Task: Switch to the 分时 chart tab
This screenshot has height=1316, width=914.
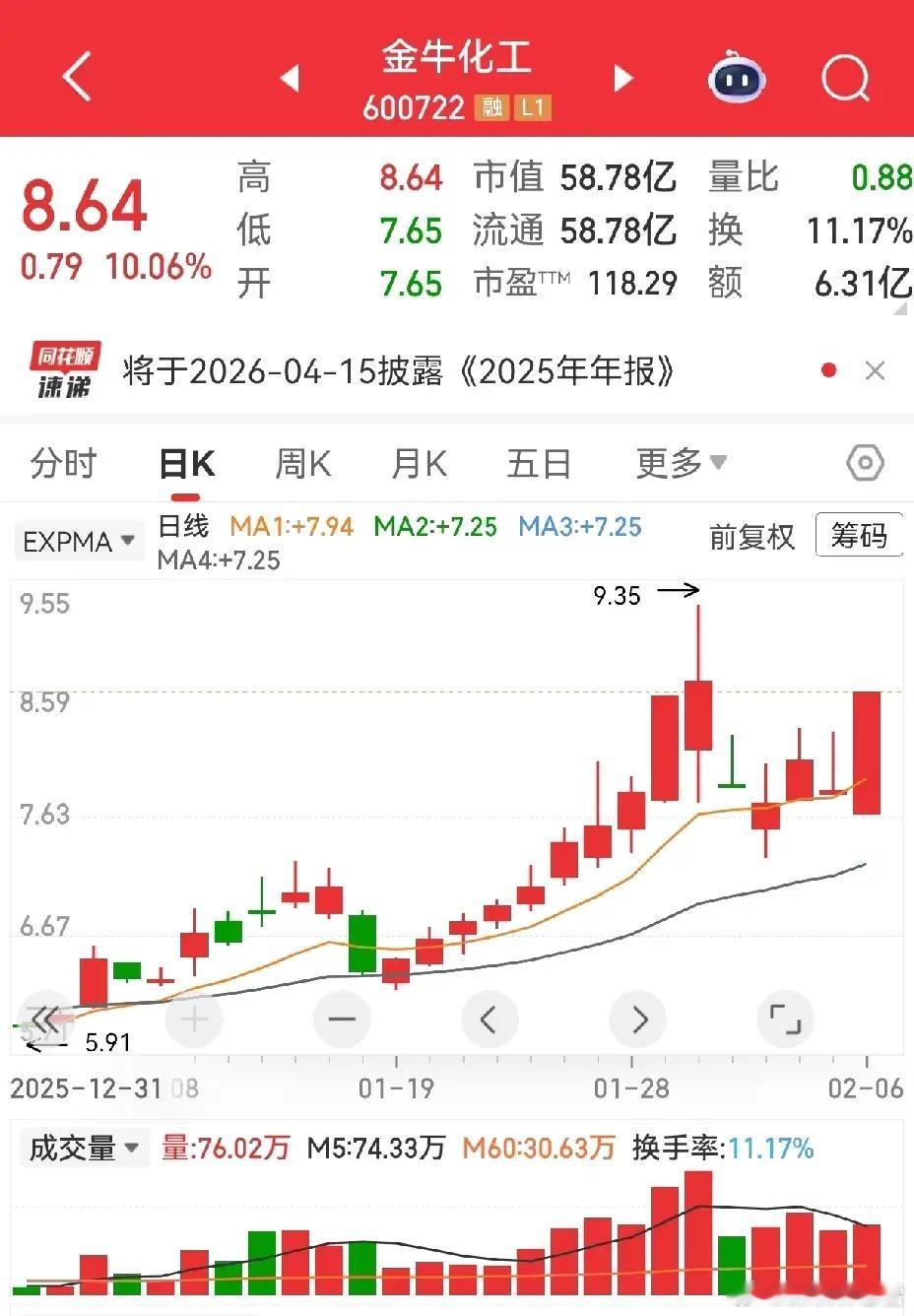Action: [64, 463]
